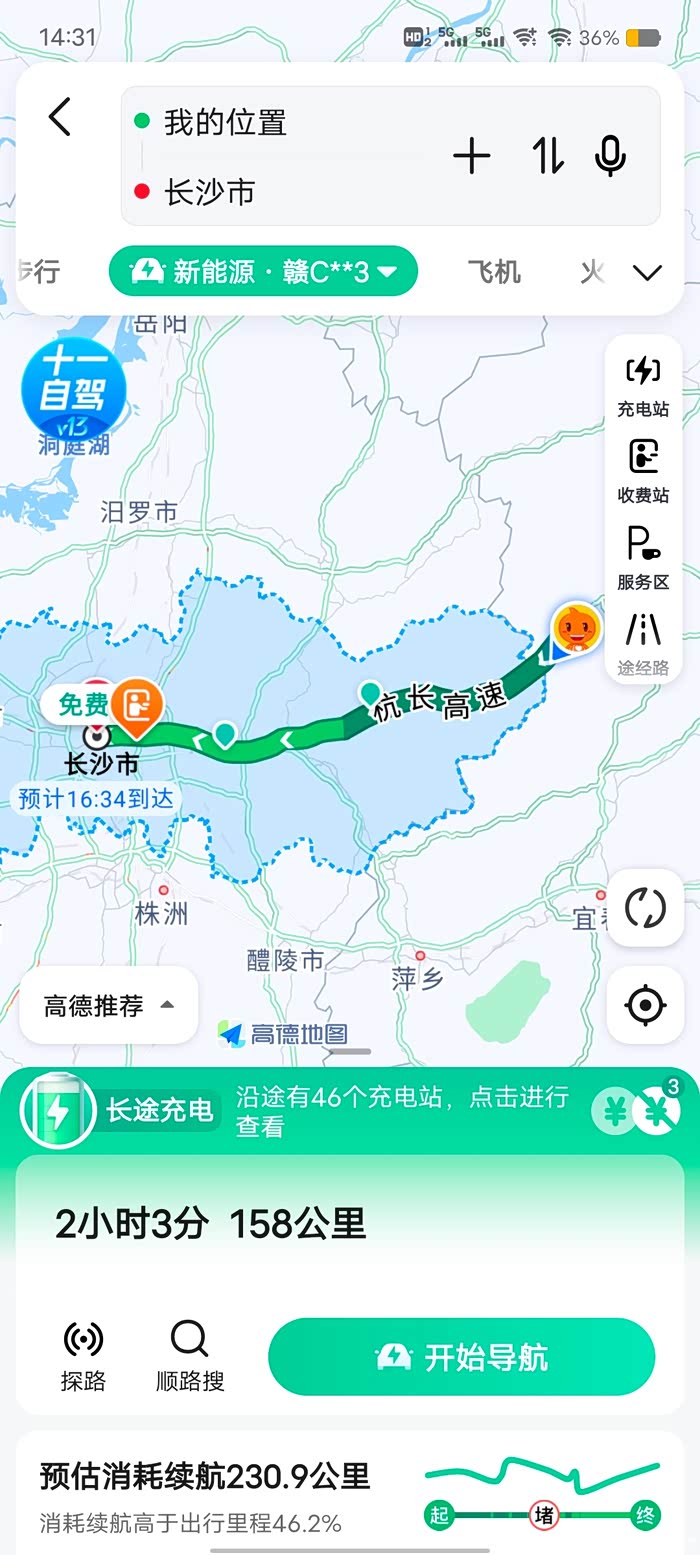
Task: Refresh the route
Action: 645,908
